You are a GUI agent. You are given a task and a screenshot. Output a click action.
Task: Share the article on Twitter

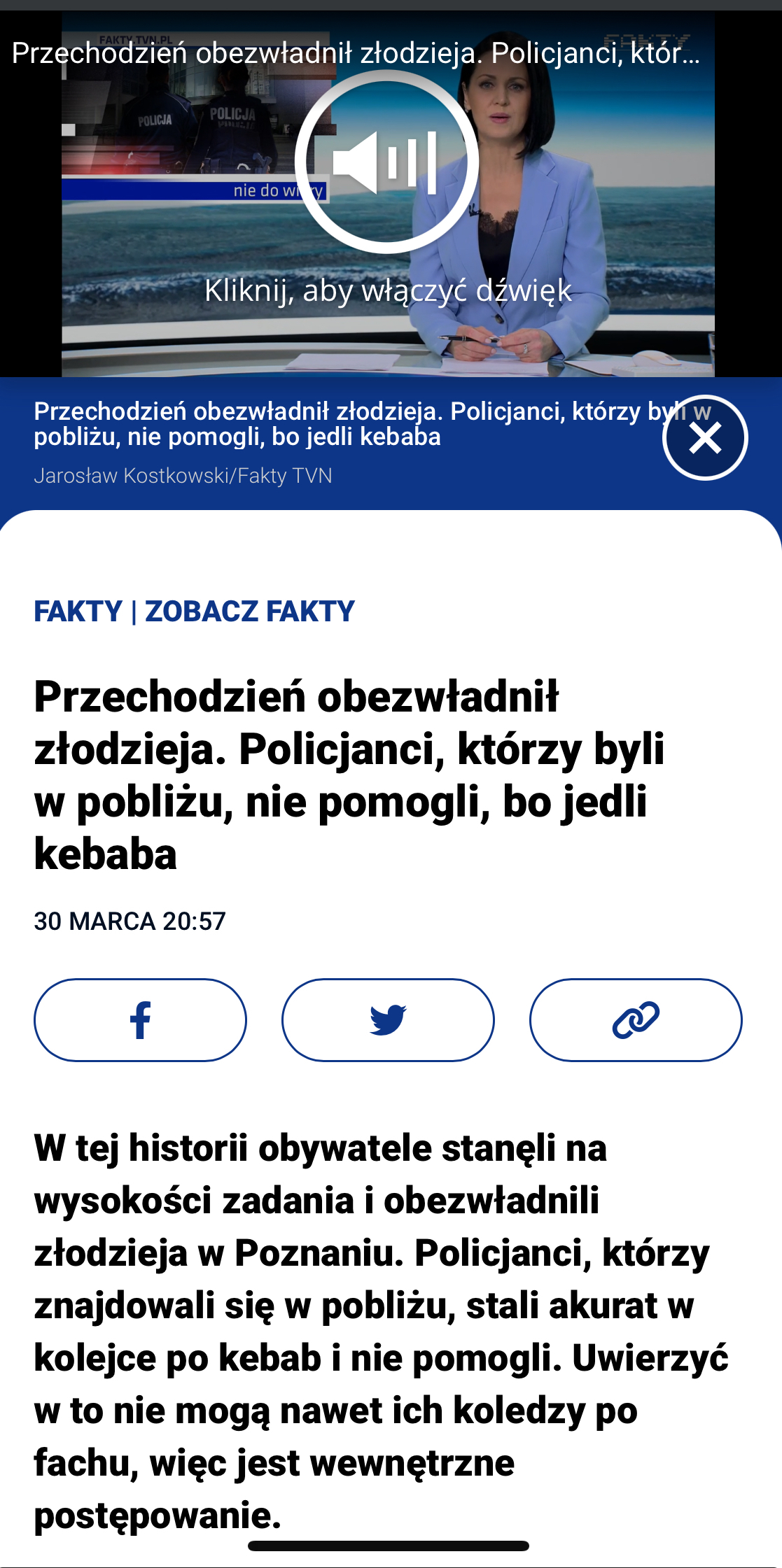click(x=388, y=1019)
